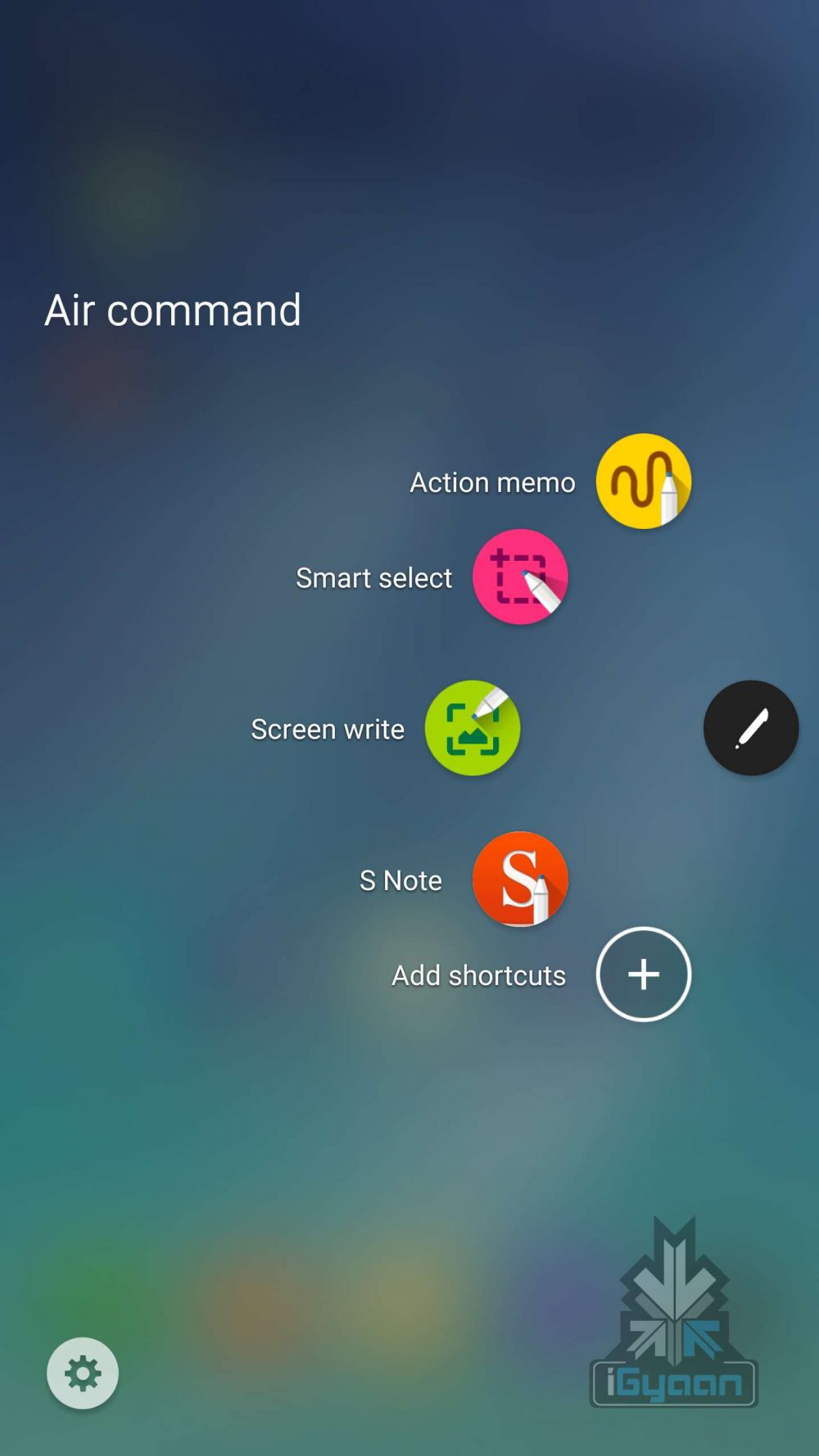Open S Note app

[520, 879]
